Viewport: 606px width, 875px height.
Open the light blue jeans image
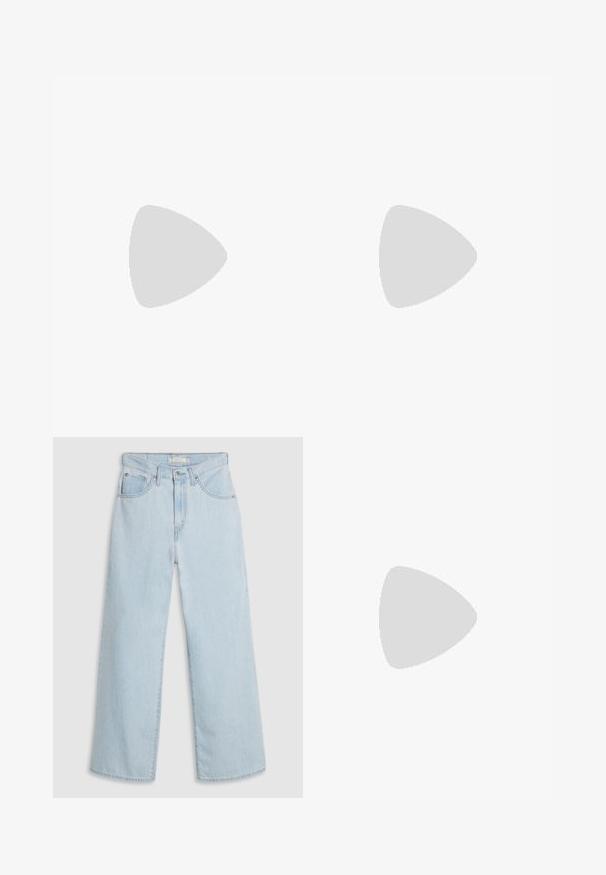[x=177, y=617]
